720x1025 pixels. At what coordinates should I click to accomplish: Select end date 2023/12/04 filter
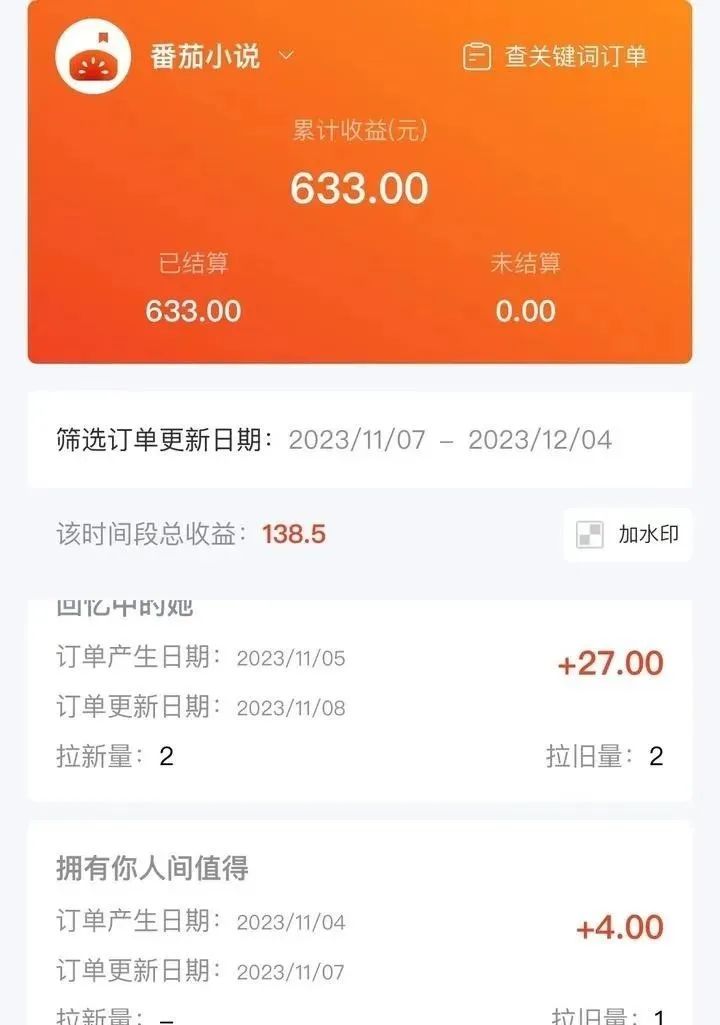click(540, 440)
